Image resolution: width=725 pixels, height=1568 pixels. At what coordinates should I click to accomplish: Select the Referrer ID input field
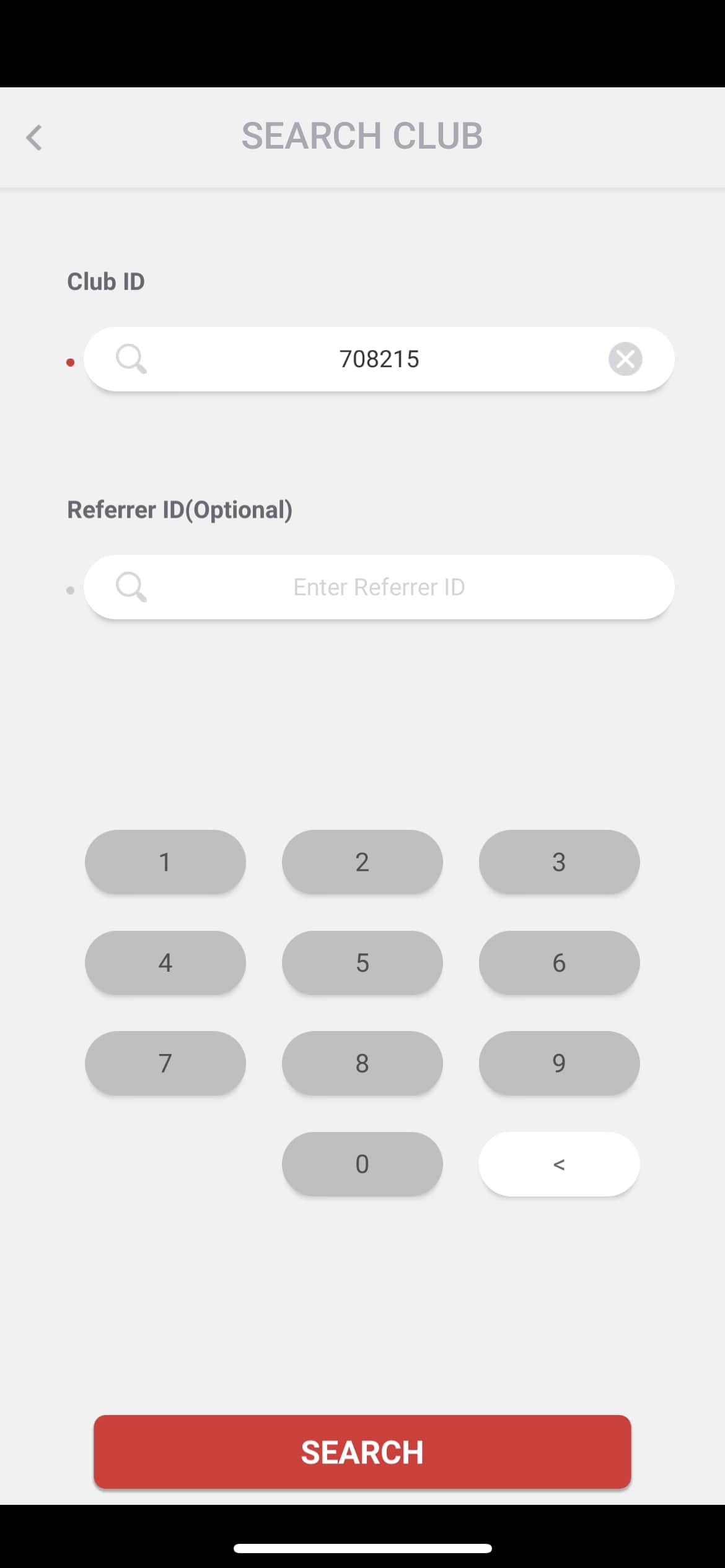[x=379, y=587]
